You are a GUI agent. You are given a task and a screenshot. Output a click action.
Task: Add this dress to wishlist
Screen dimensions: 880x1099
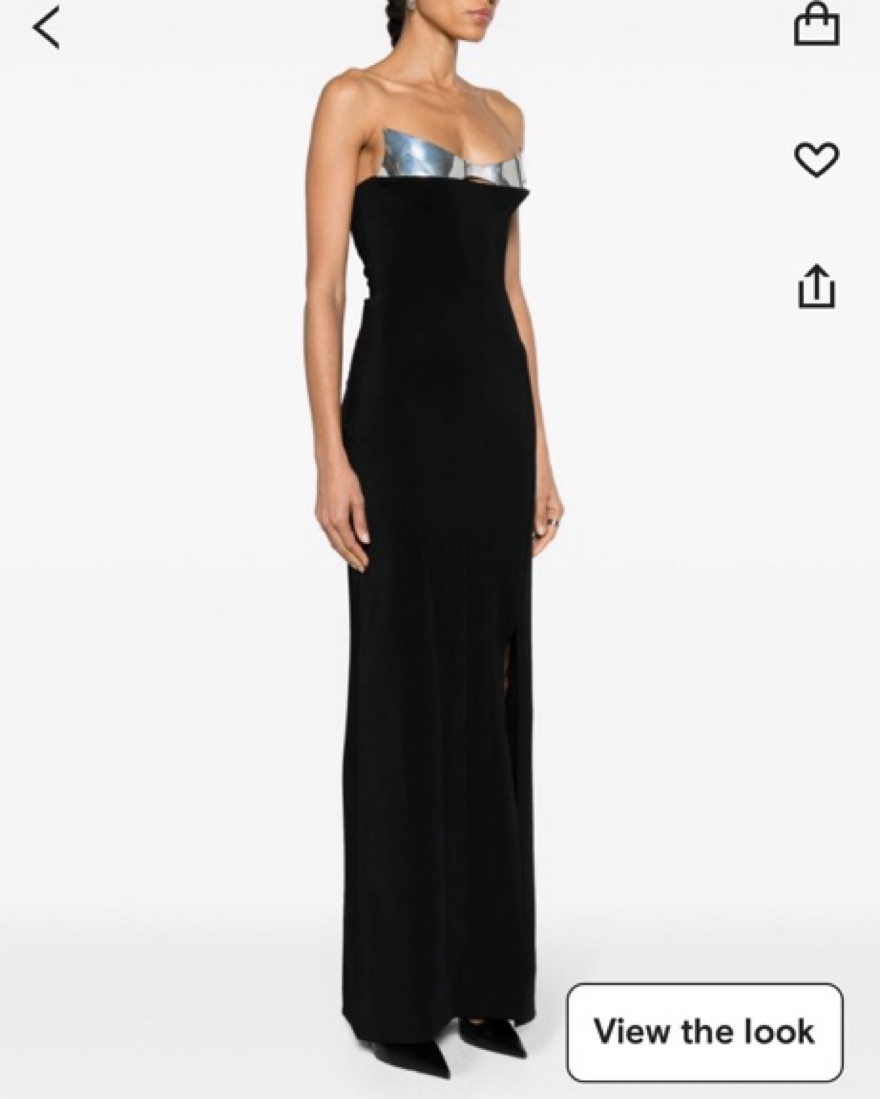(x=816, y=159)
